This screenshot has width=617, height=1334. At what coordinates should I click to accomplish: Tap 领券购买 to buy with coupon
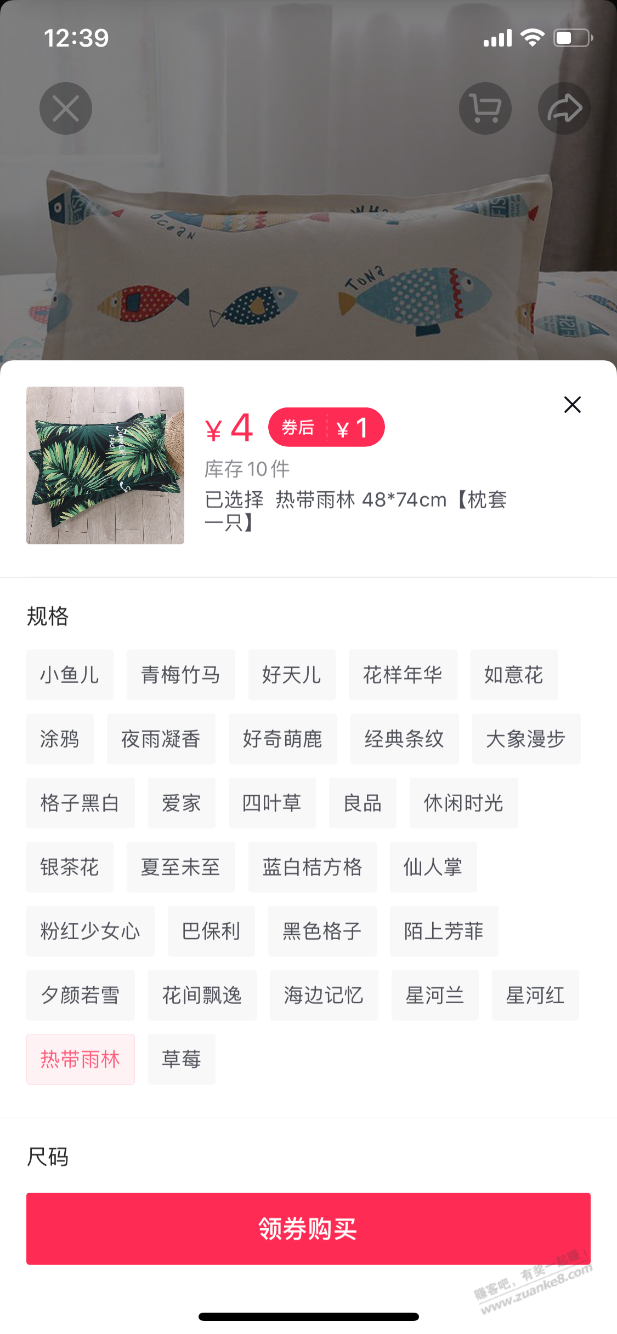(308, 1228)
